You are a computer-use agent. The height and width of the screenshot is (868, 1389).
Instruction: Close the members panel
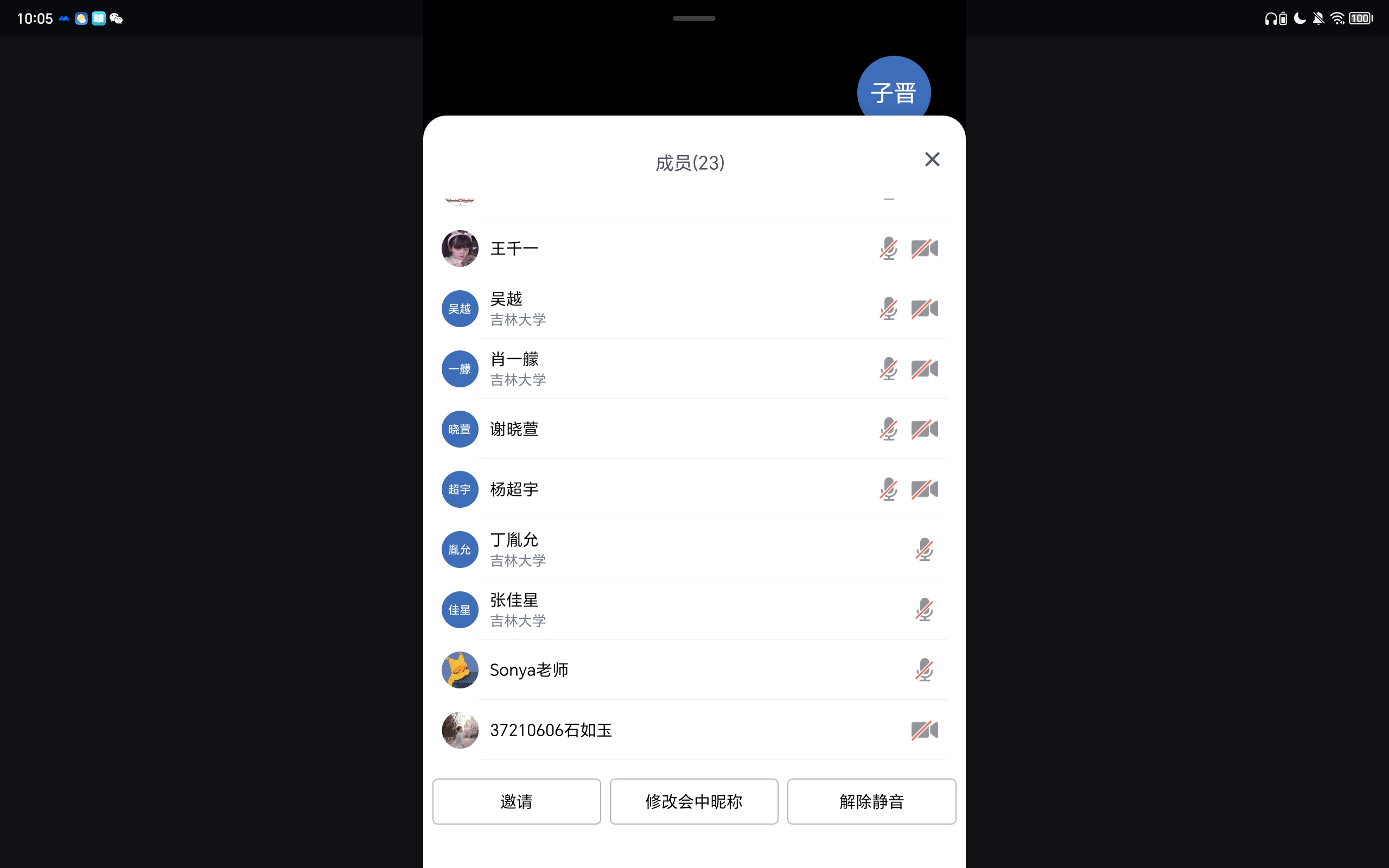pos(932,159)
